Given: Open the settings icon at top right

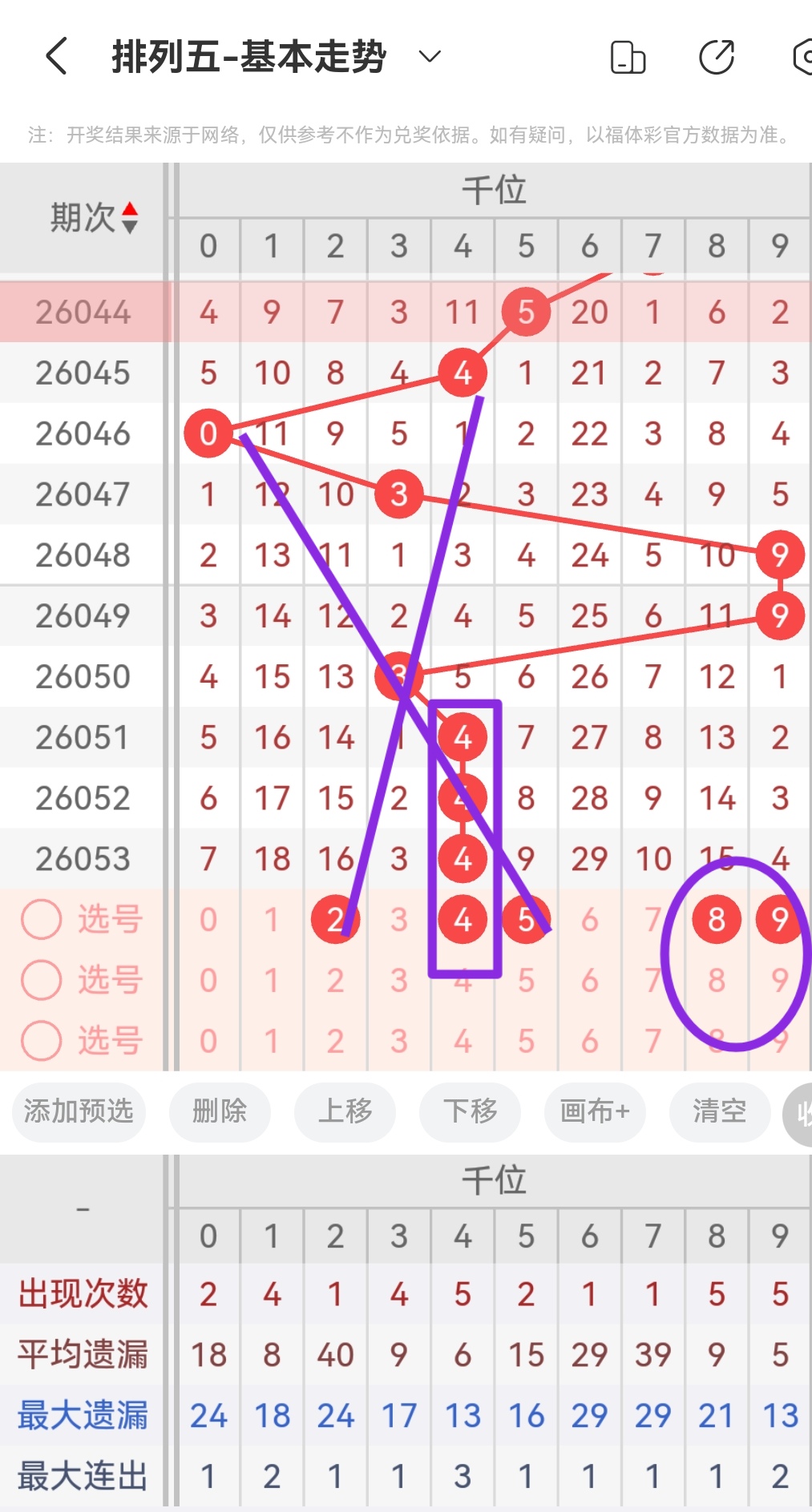Looking at the screenshot, I should click(x=804, y=56).
